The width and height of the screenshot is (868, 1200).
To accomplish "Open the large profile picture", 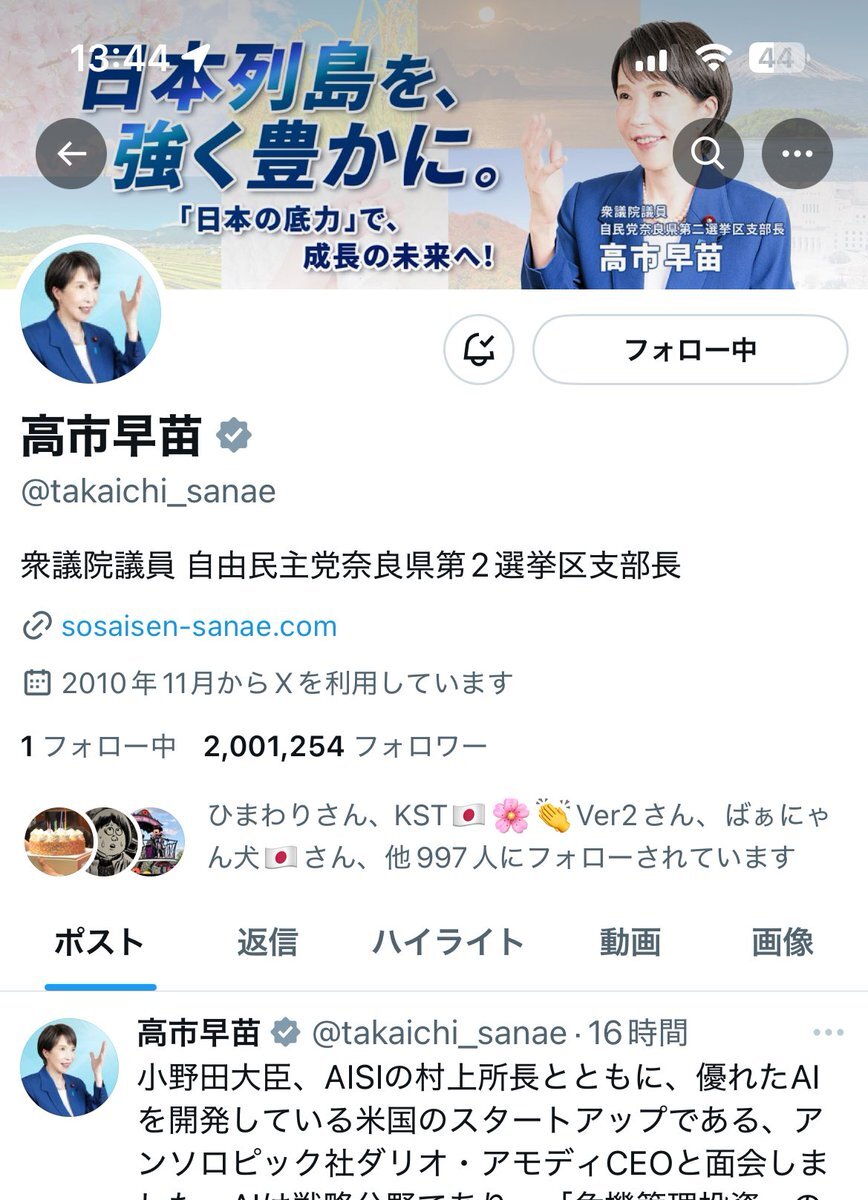I will [x=90, y=314].
